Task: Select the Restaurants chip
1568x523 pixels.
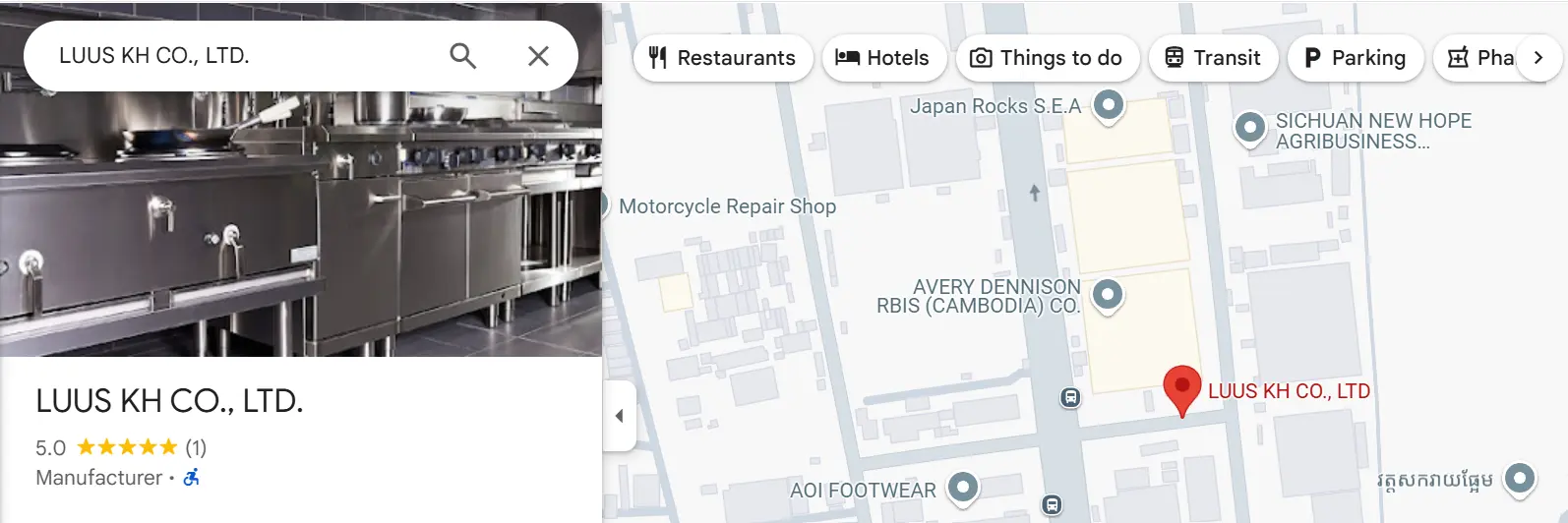Action: [x=722, y=58]
